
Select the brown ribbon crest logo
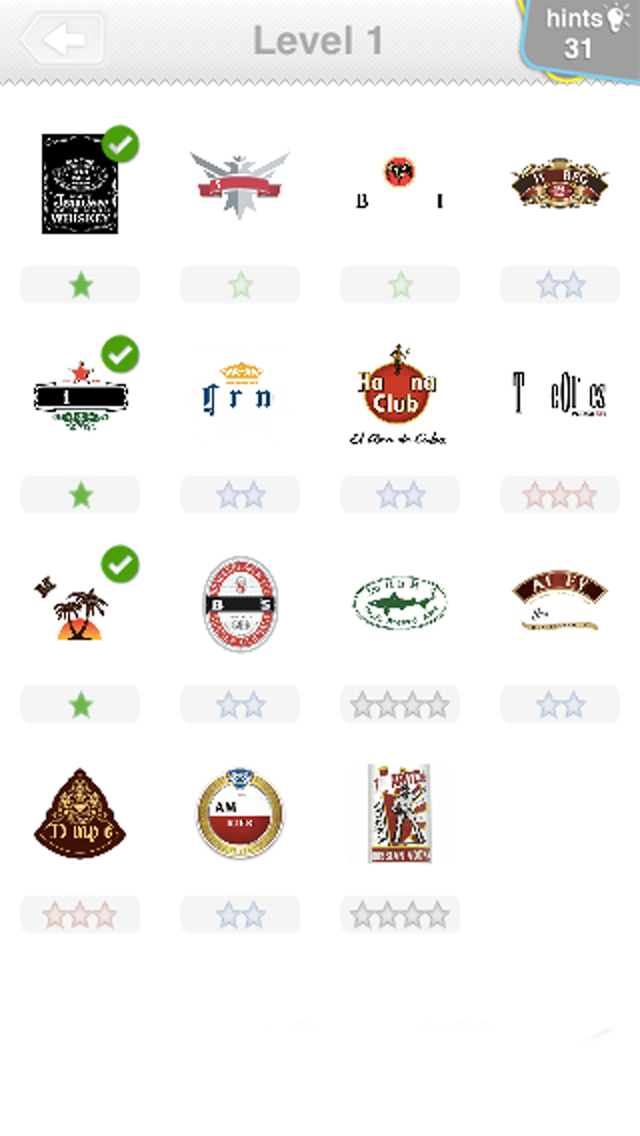pos(560,184)
